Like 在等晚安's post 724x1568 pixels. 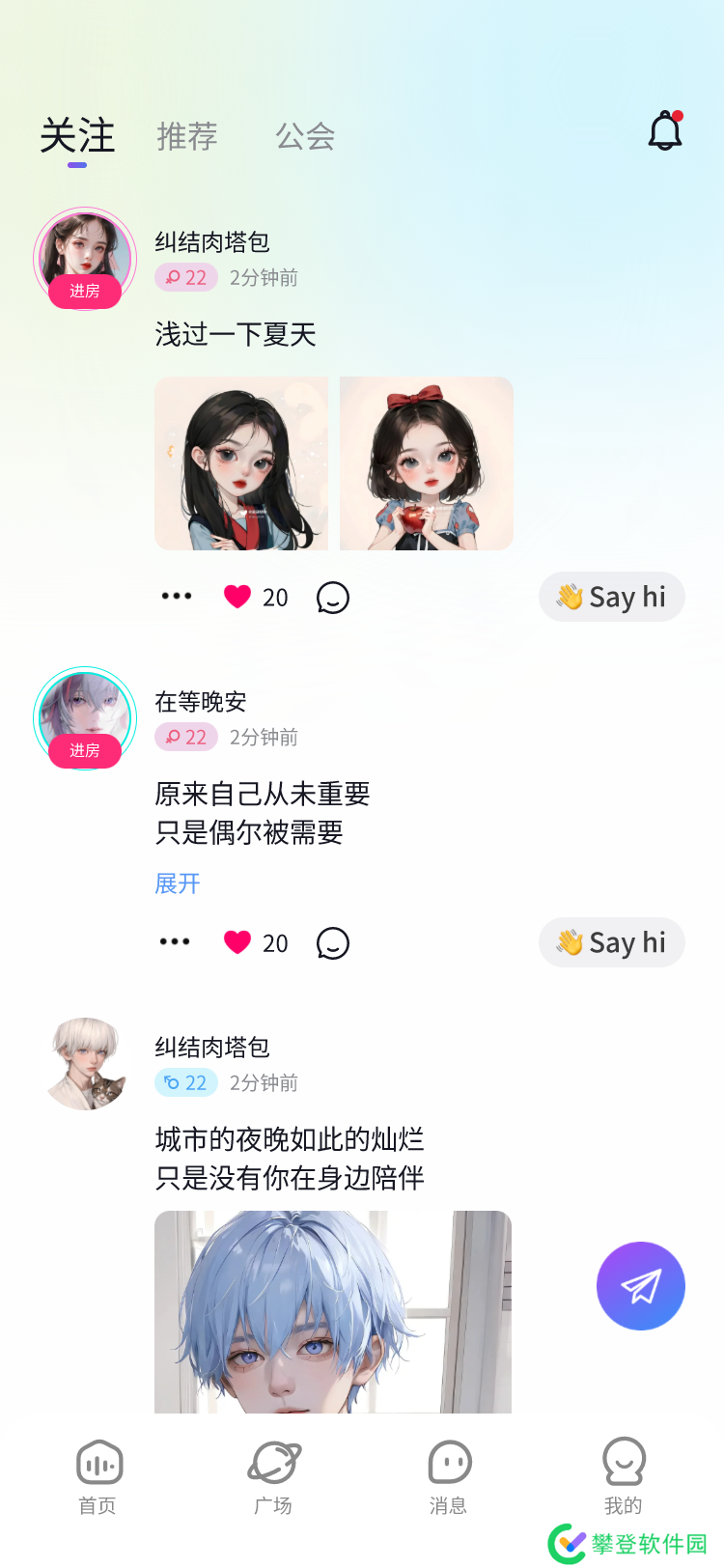click(x=237, y=942)
